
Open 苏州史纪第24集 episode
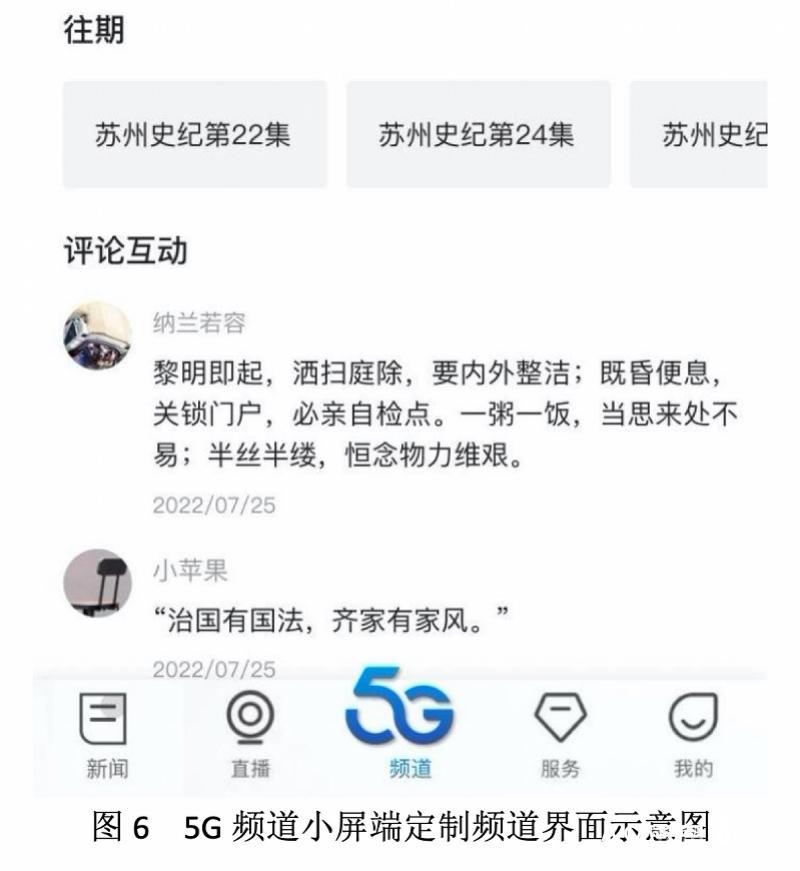tap(478, 135)
